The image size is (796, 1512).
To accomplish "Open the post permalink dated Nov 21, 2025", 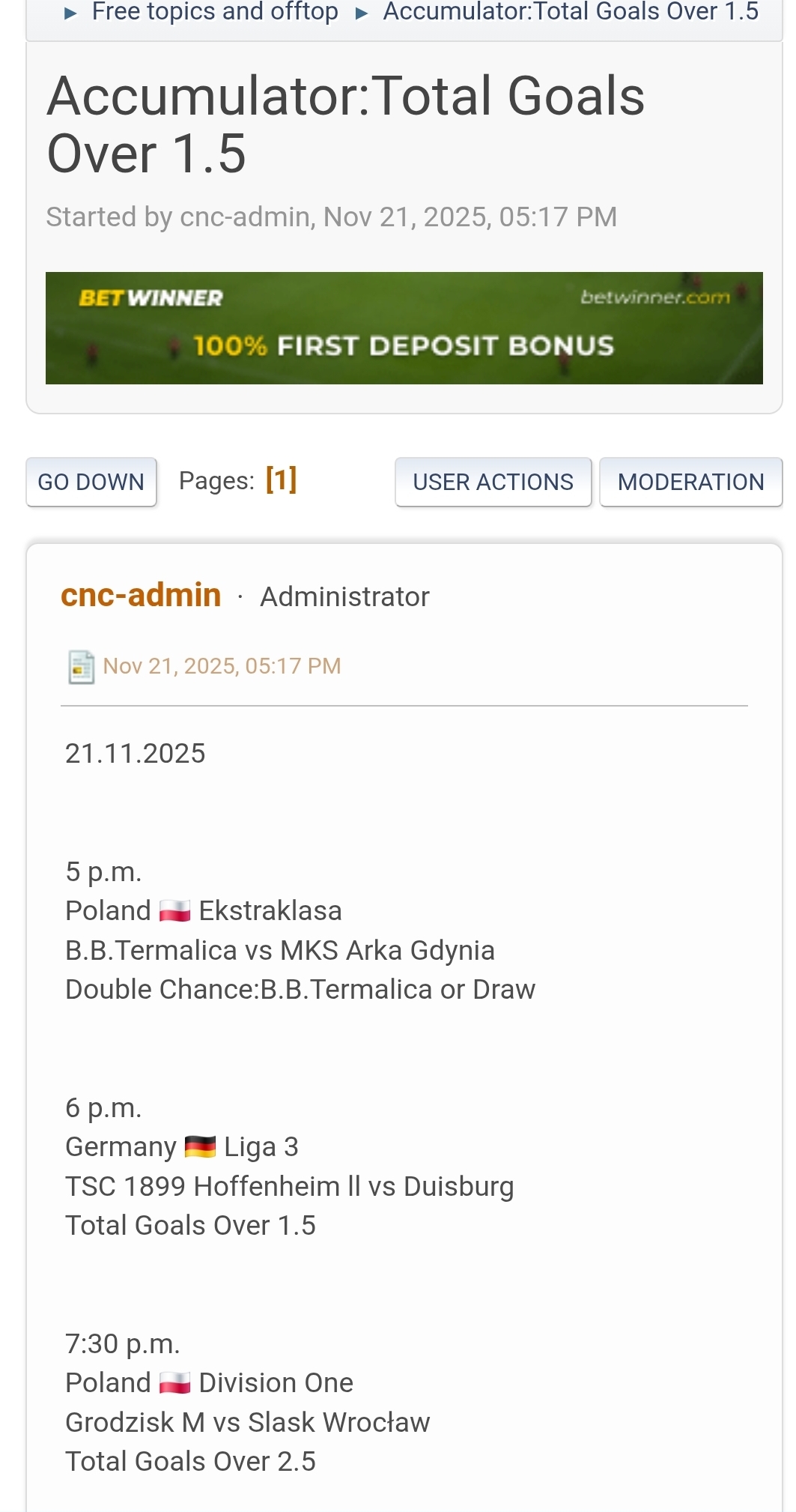I will 222,666.
